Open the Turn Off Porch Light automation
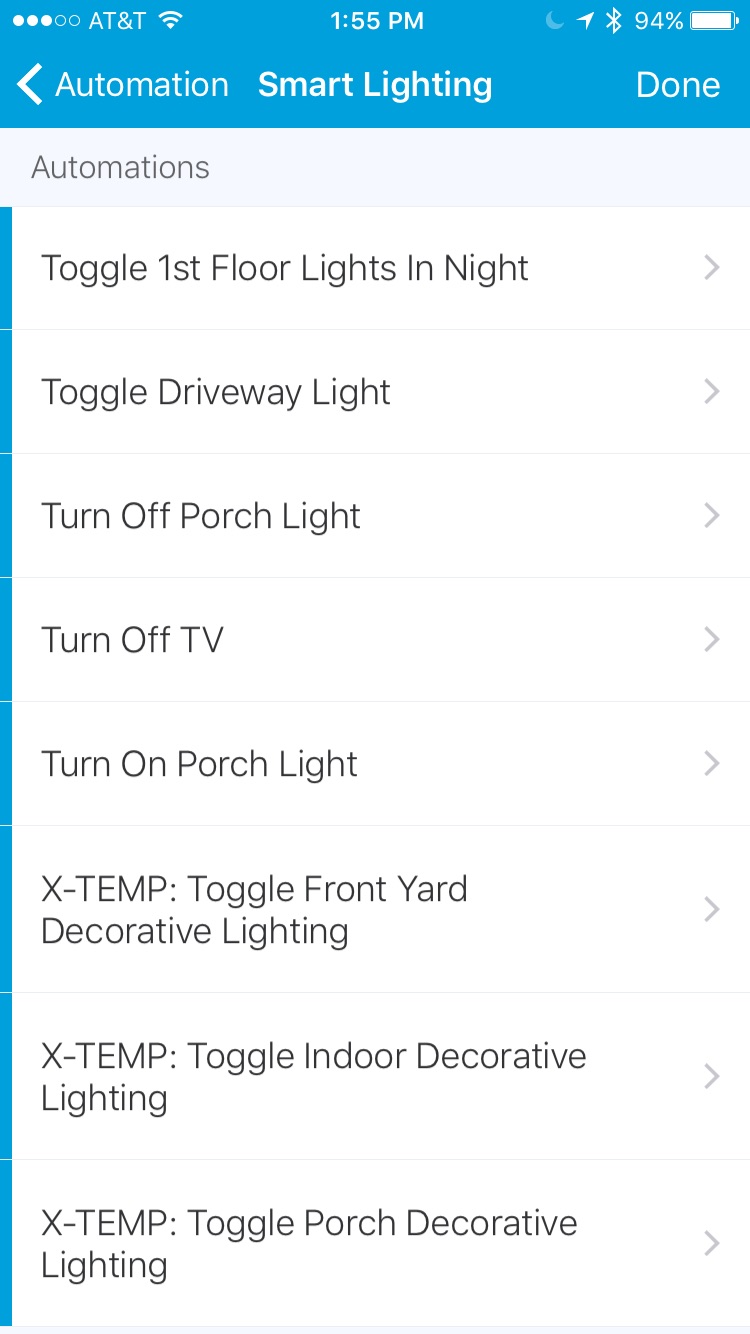 point(375,515)
